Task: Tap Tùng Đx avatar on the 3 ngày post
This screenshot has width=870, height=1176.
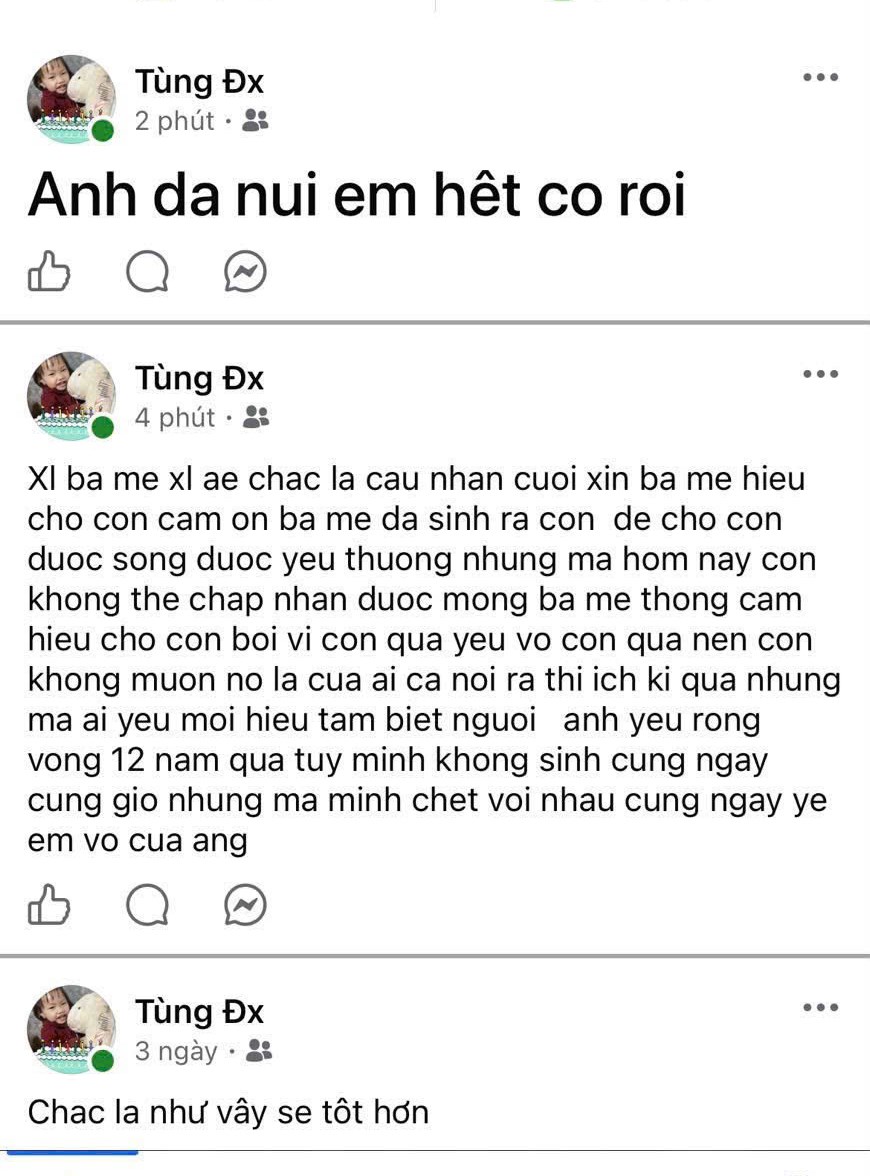Action: click(71, 1029)
